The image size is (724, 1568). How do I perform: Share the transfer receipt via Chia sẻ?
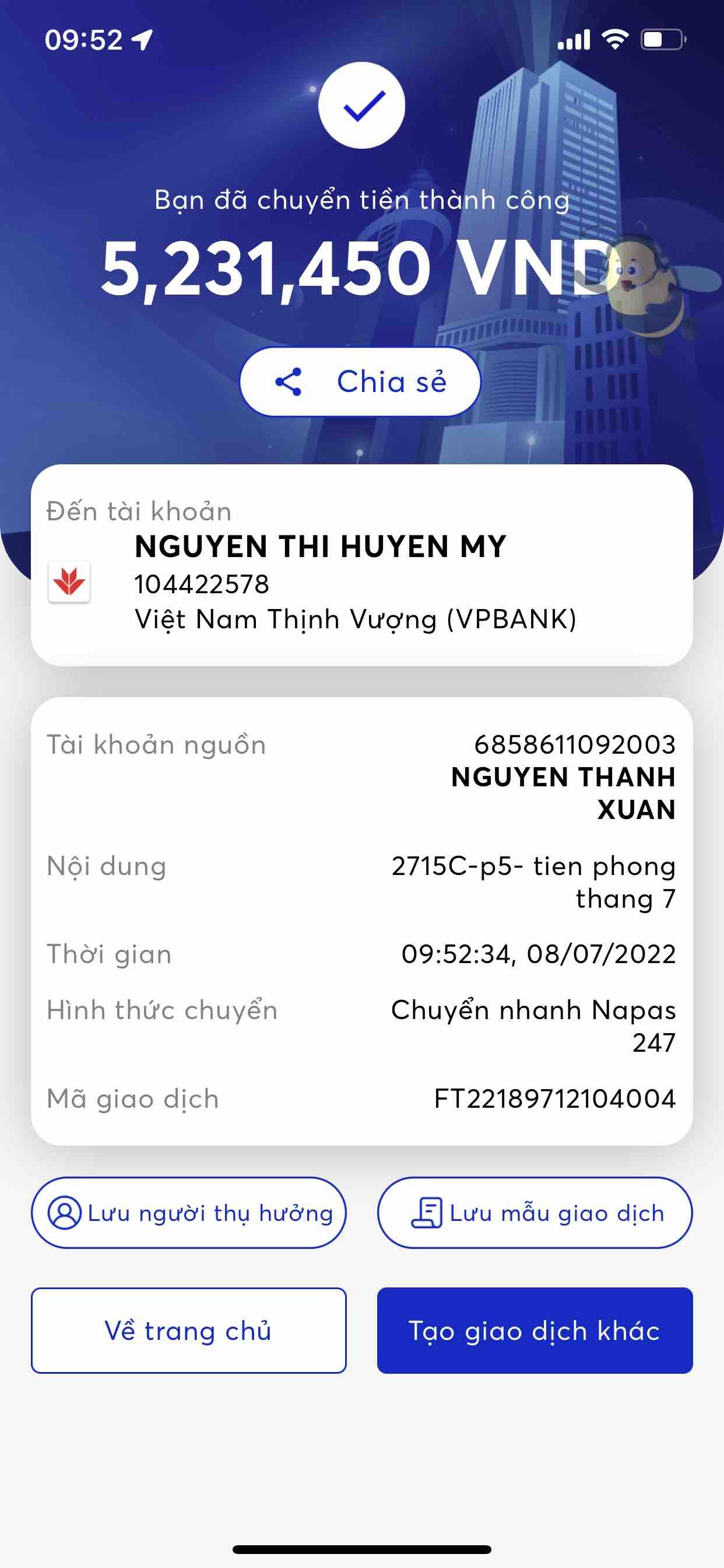(x=360, y=381)
